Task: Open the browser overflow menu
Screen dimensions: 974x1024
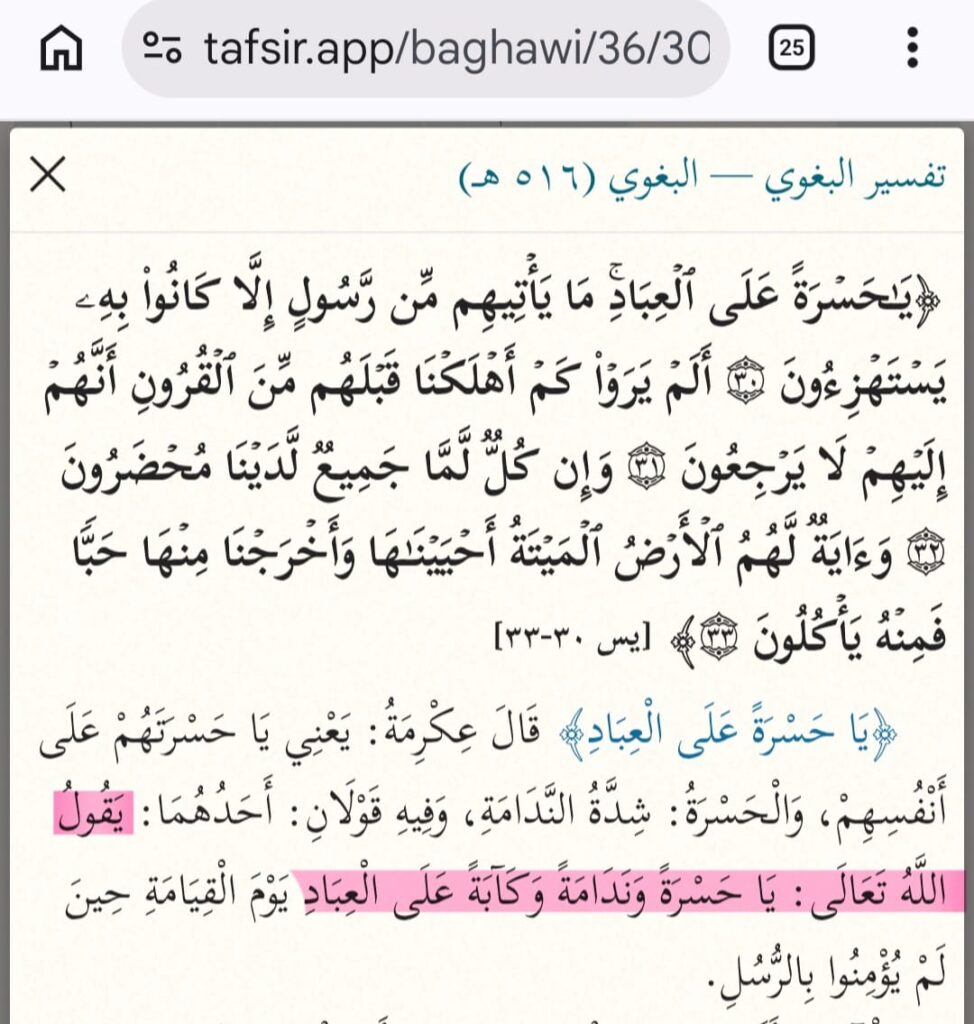Action: tap(913, 48)
